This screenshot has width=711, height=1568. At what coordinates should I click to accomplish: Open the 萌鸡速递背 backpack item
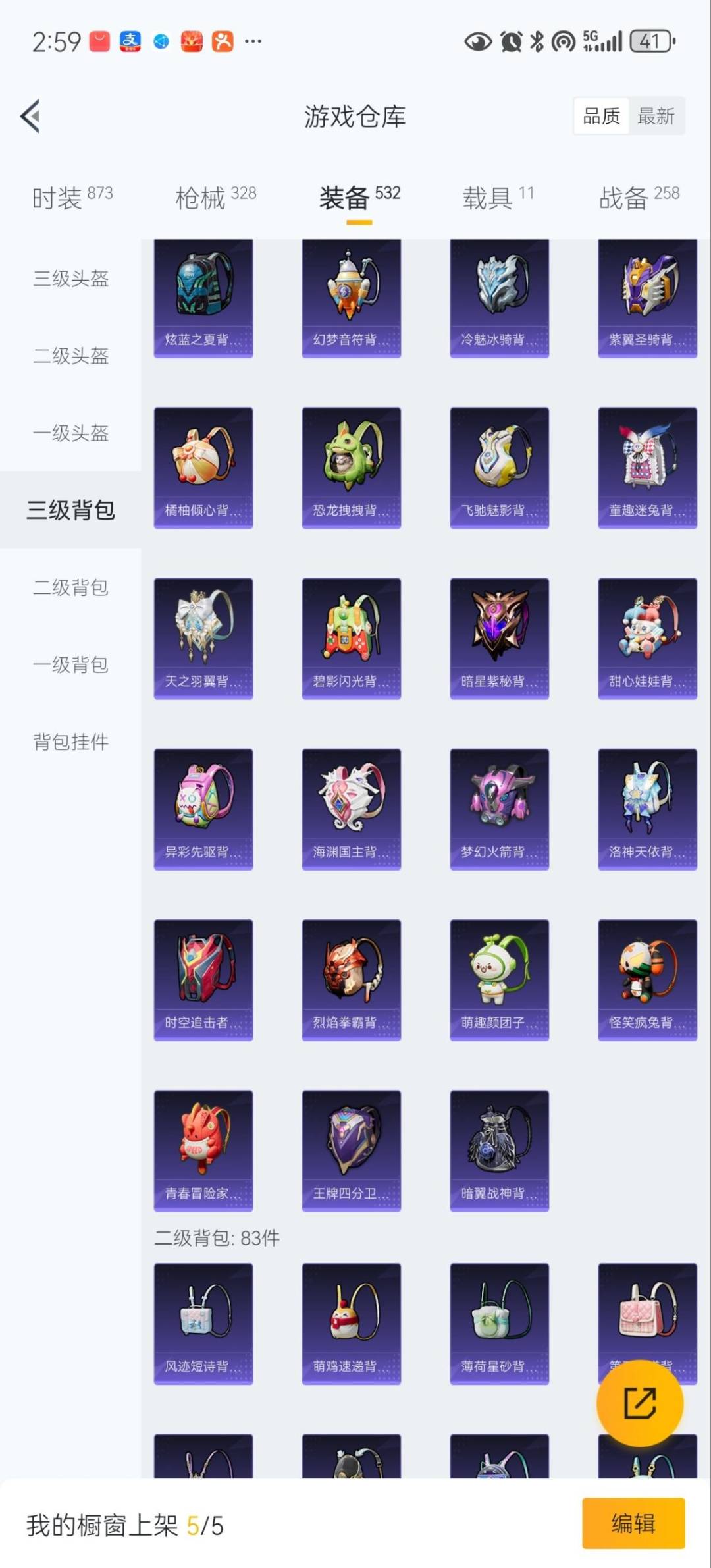point(351,1322)
